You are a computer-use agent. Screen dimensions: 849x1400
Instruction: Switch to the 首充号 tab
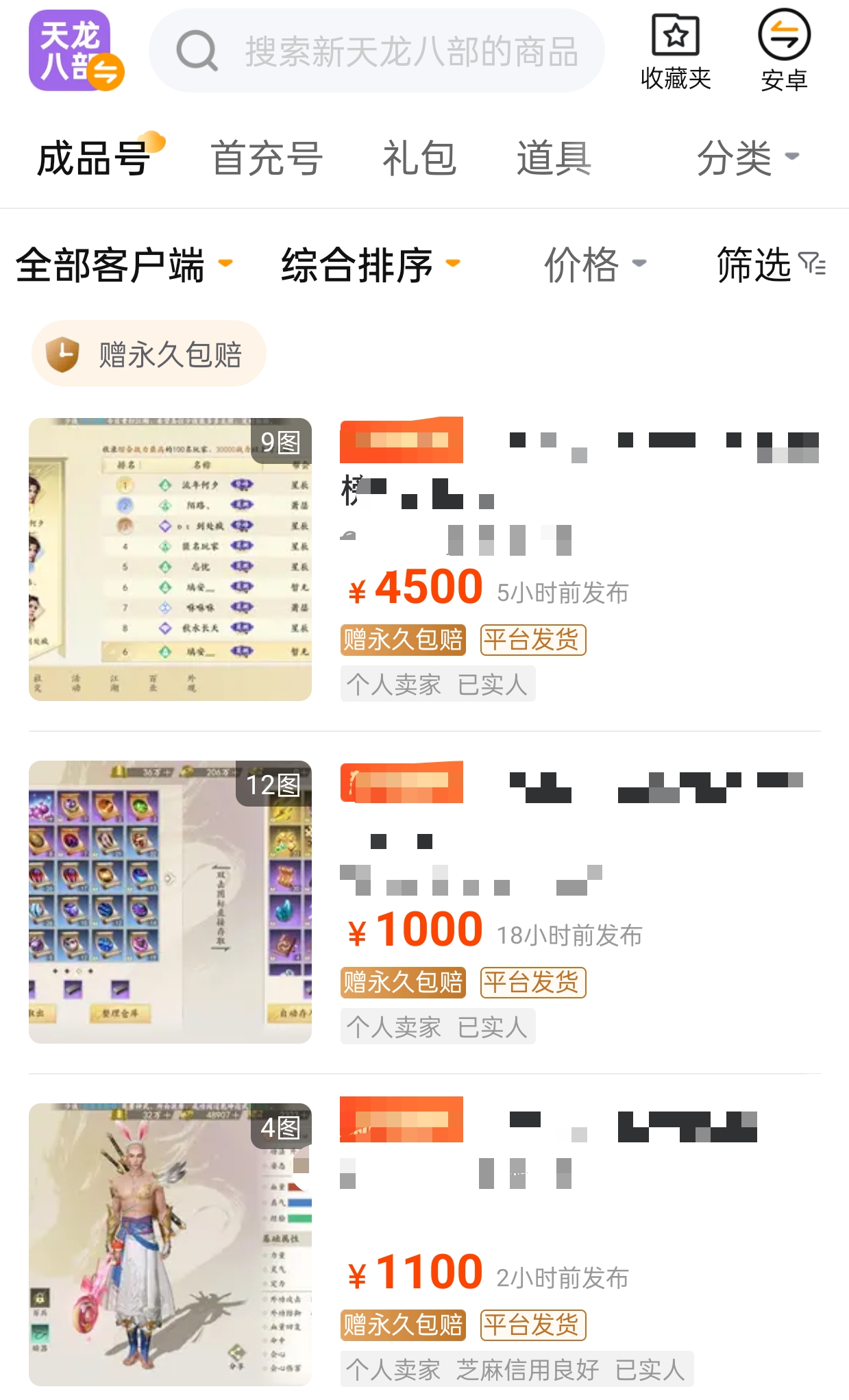point(267,158)
